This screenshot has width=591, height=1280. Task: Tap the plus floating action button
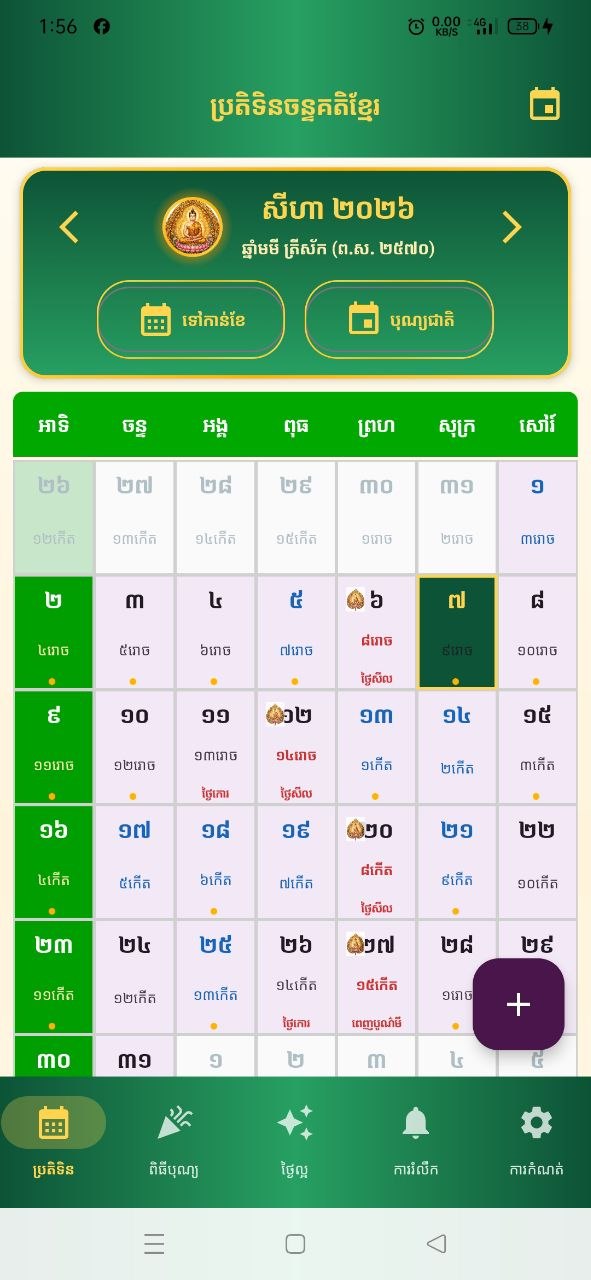518,1005
